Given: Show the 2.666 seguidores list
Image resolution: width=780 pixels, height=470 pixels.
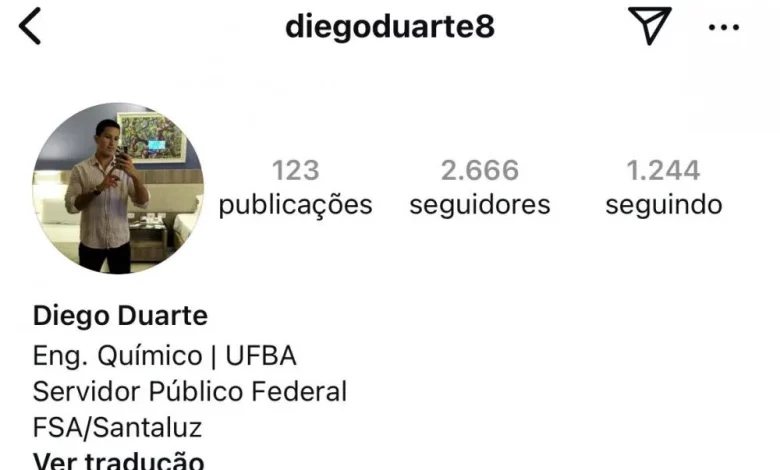Looking at the screenshot, I should (480, 188).
